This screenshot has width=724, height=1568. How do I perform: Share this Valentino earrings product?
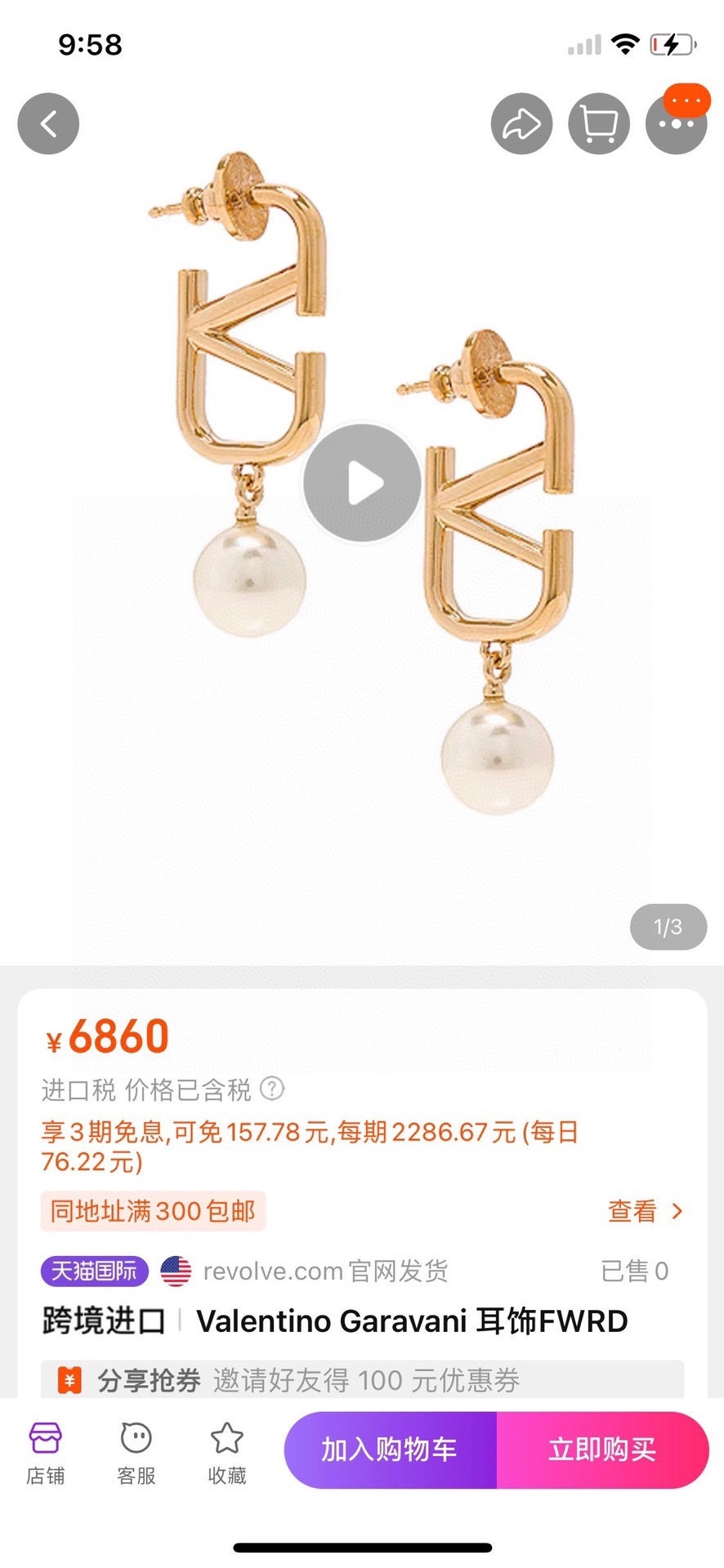[521, 124]
